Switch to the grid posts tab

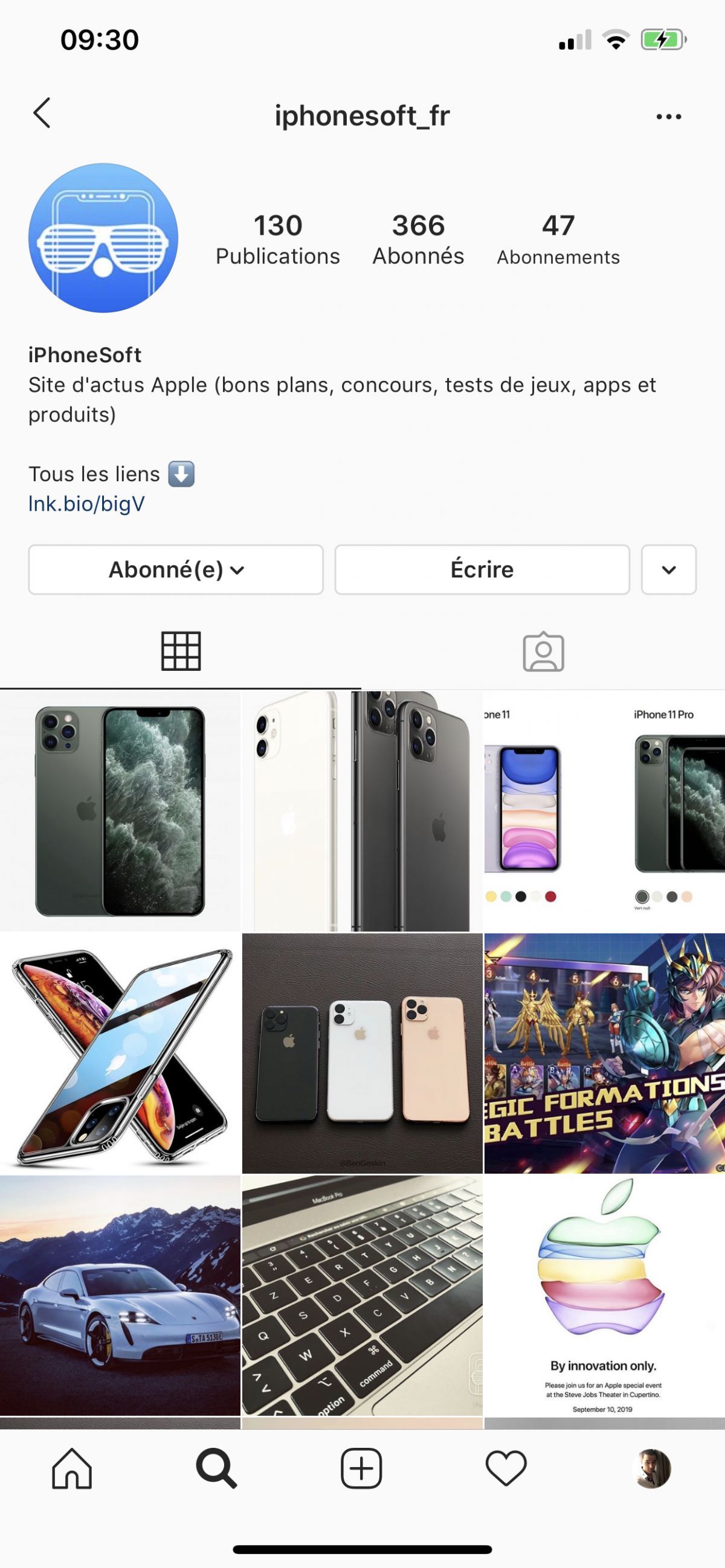pyautogui.click(x=180, y=651)
